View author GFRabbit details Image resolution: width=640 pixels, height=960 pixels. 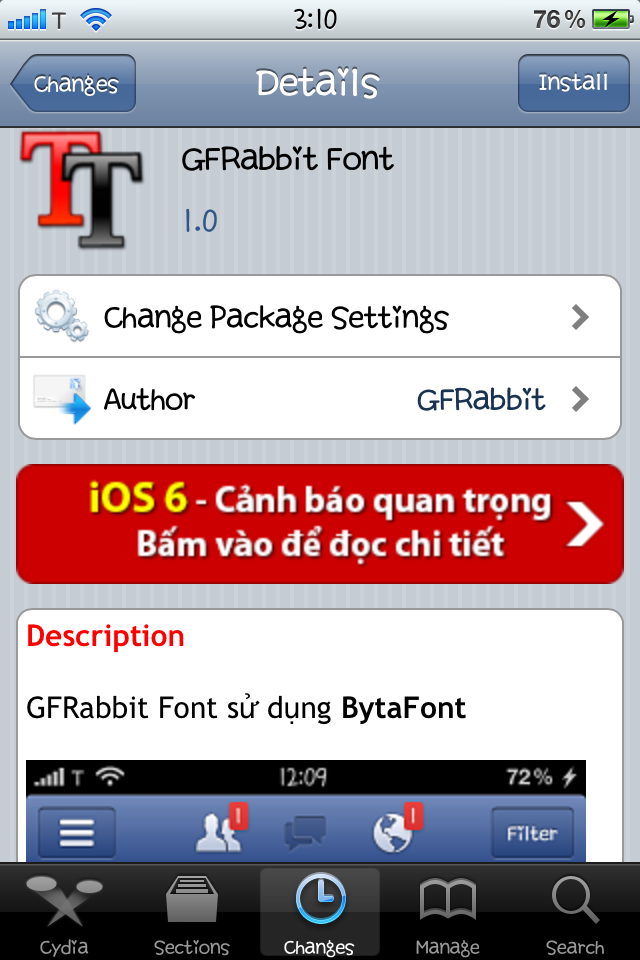pos(320,400)
